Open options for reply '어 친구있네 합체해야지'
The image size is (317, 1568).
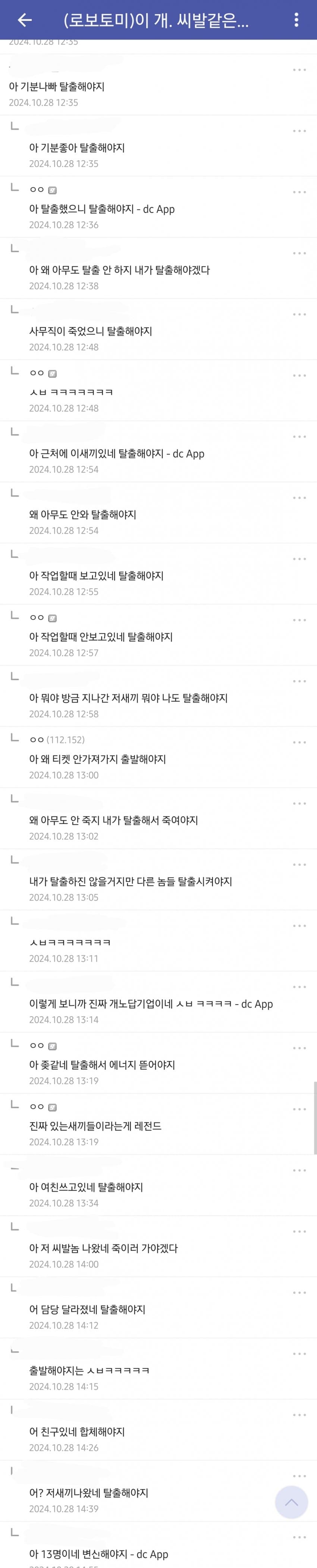point(299,1415)
